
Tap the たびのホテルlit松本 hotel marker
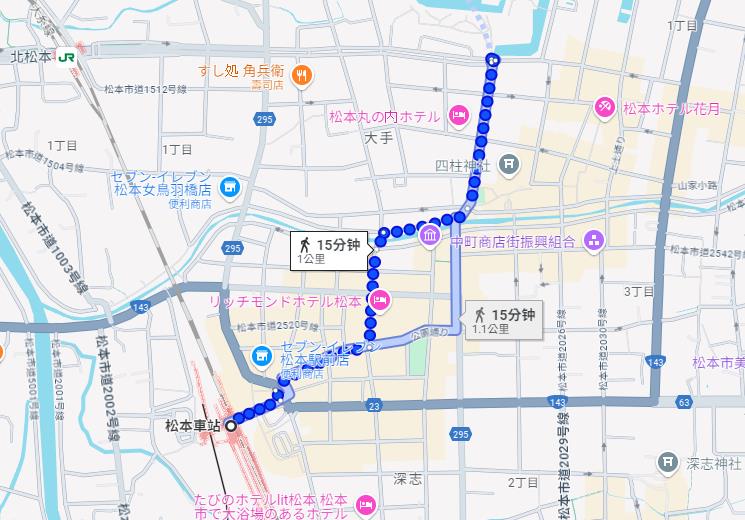(364, 504)
